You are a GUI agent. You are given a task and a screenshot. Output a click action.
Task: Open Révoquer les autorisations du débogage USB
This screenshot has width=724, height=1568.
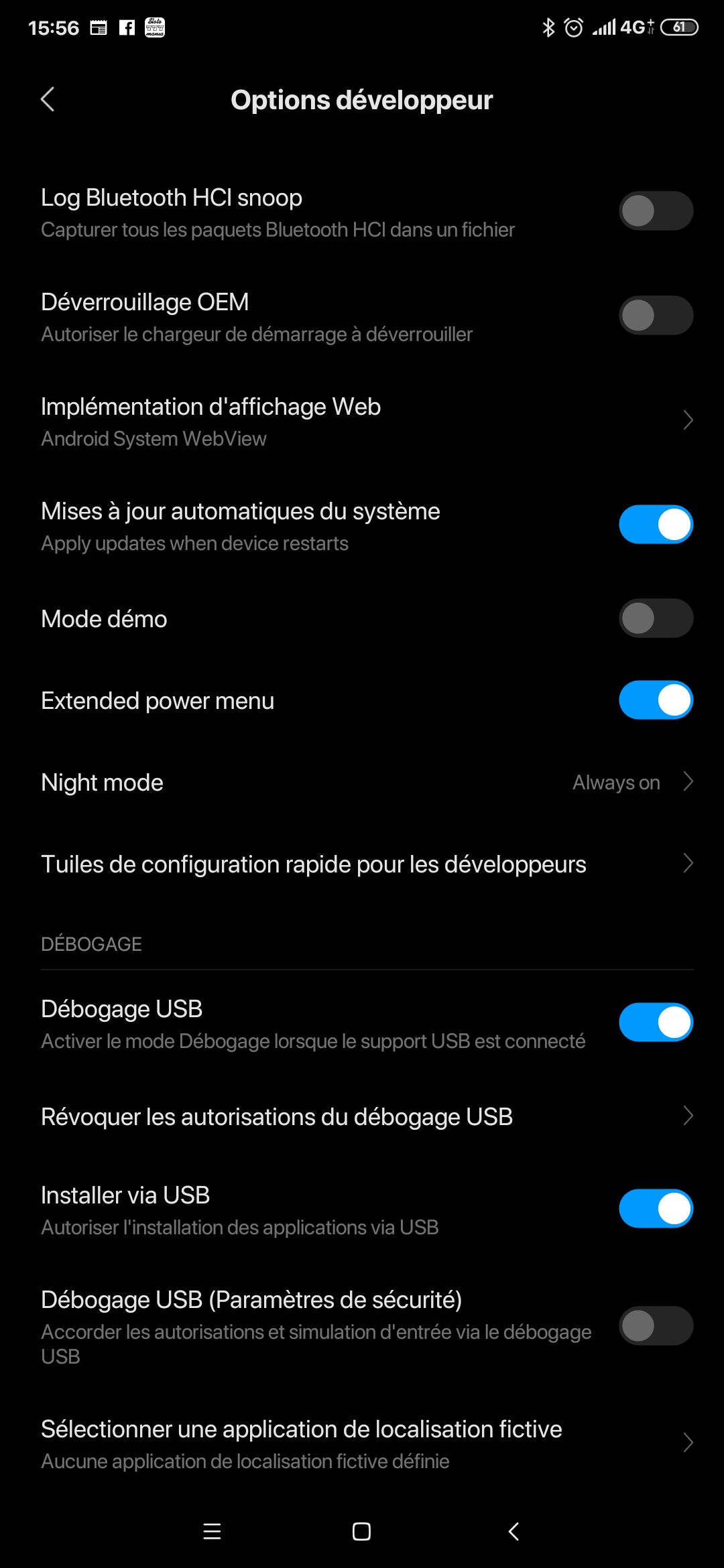362,1116
